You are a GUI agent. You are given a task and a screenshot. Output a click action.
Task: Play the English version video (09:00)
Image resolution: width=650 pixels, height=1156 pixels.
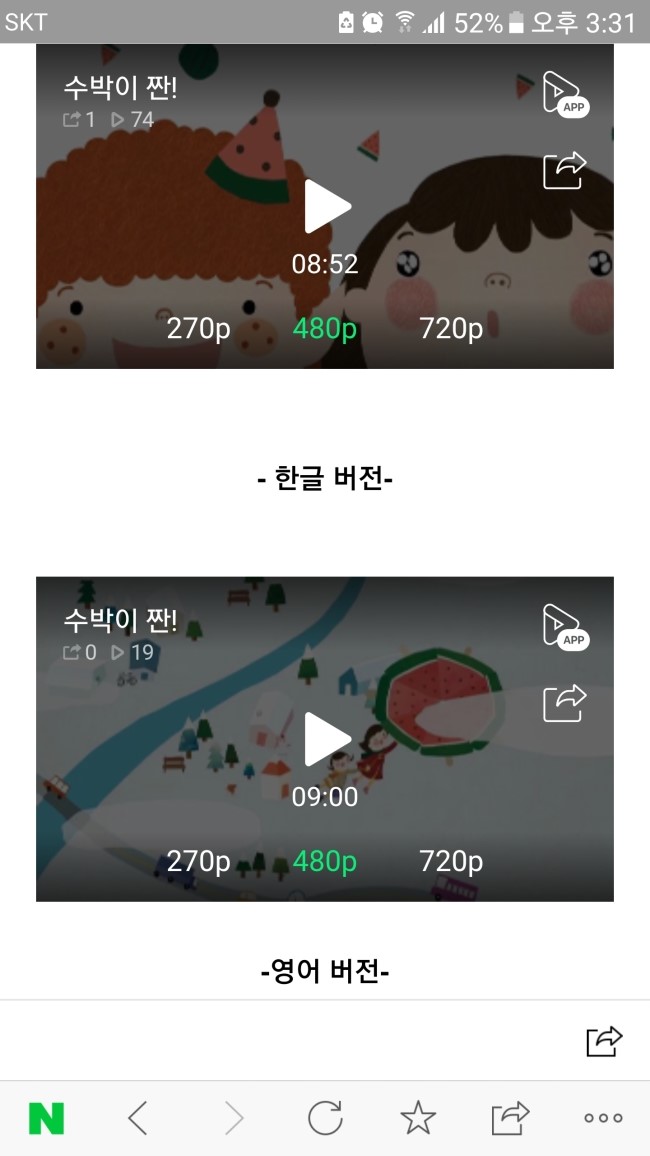pyautogui.click(x=327, y=739)
